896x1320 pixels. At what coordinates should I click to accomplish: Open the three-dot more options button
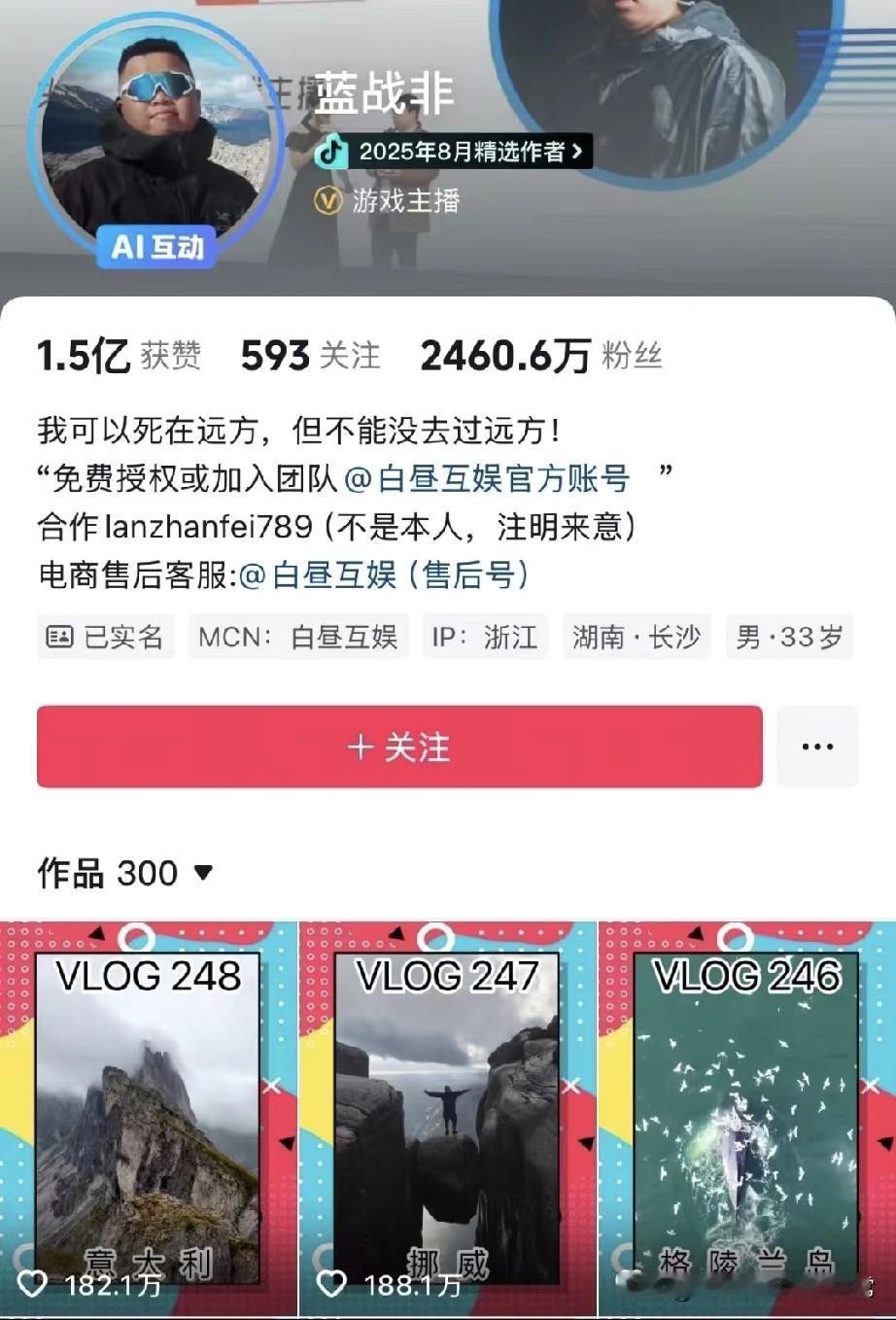pyautogui.click(x=817, y=747)
